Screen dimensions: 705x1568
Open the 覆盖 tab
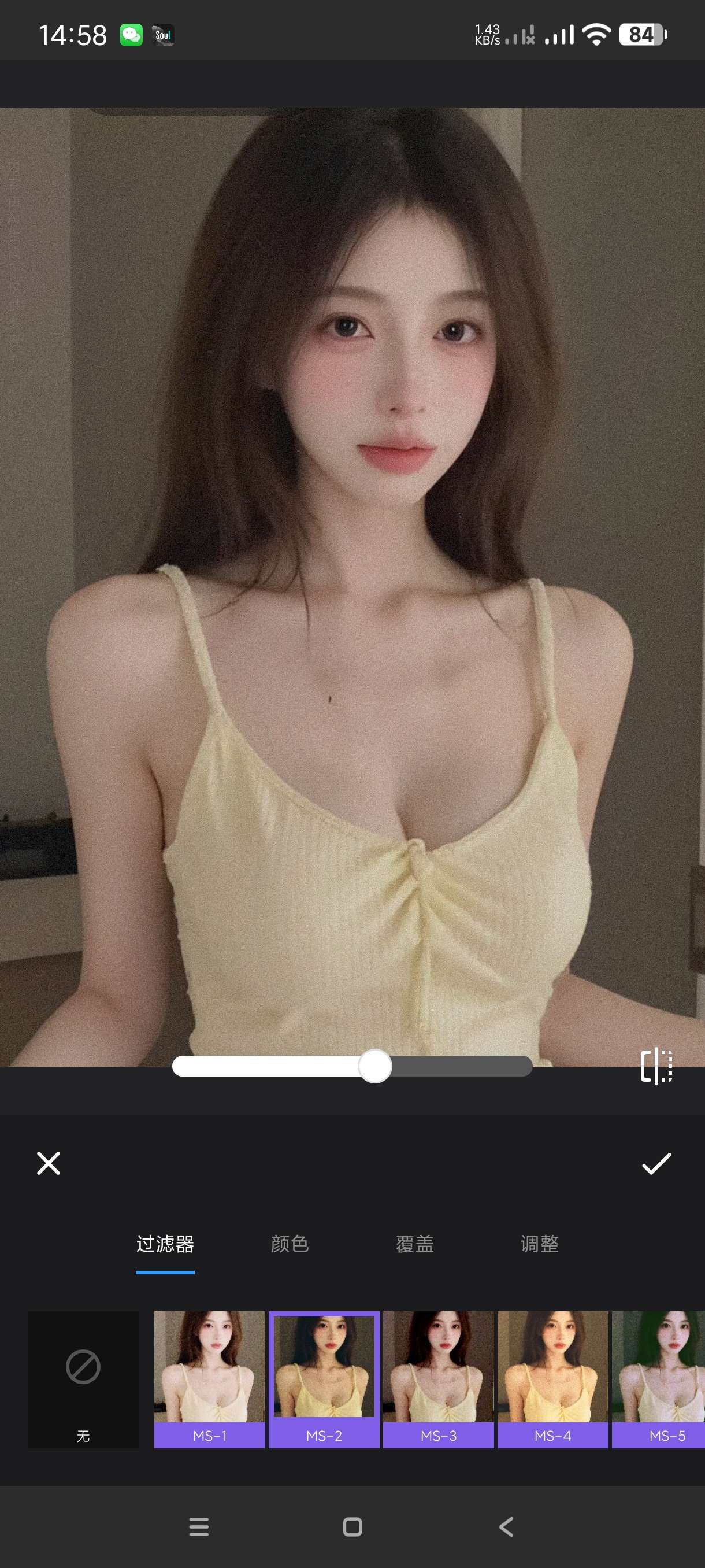coord(415,1244)
